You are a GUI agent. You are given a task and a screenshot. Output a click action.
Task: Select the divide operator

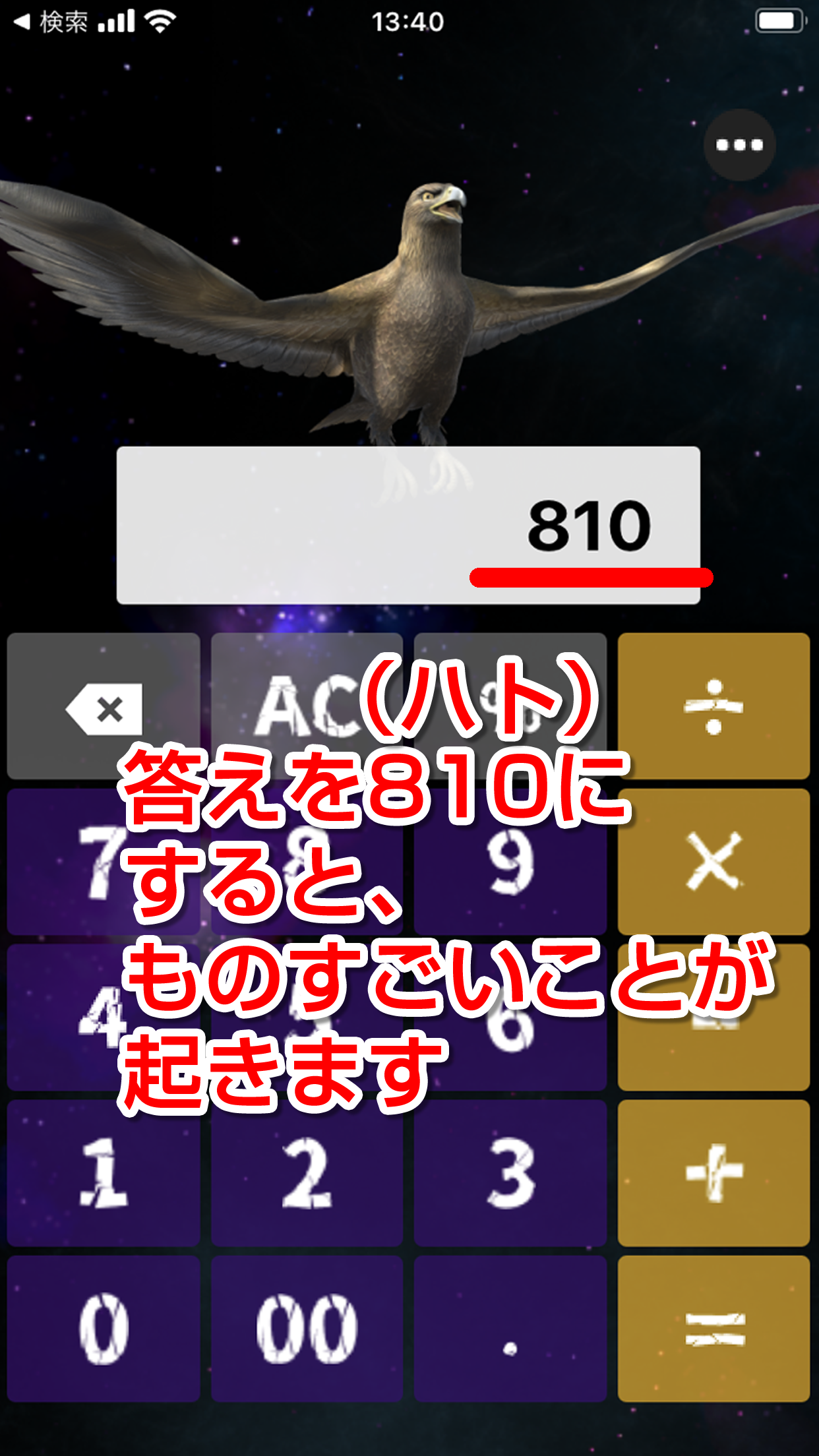pos(713,706)
